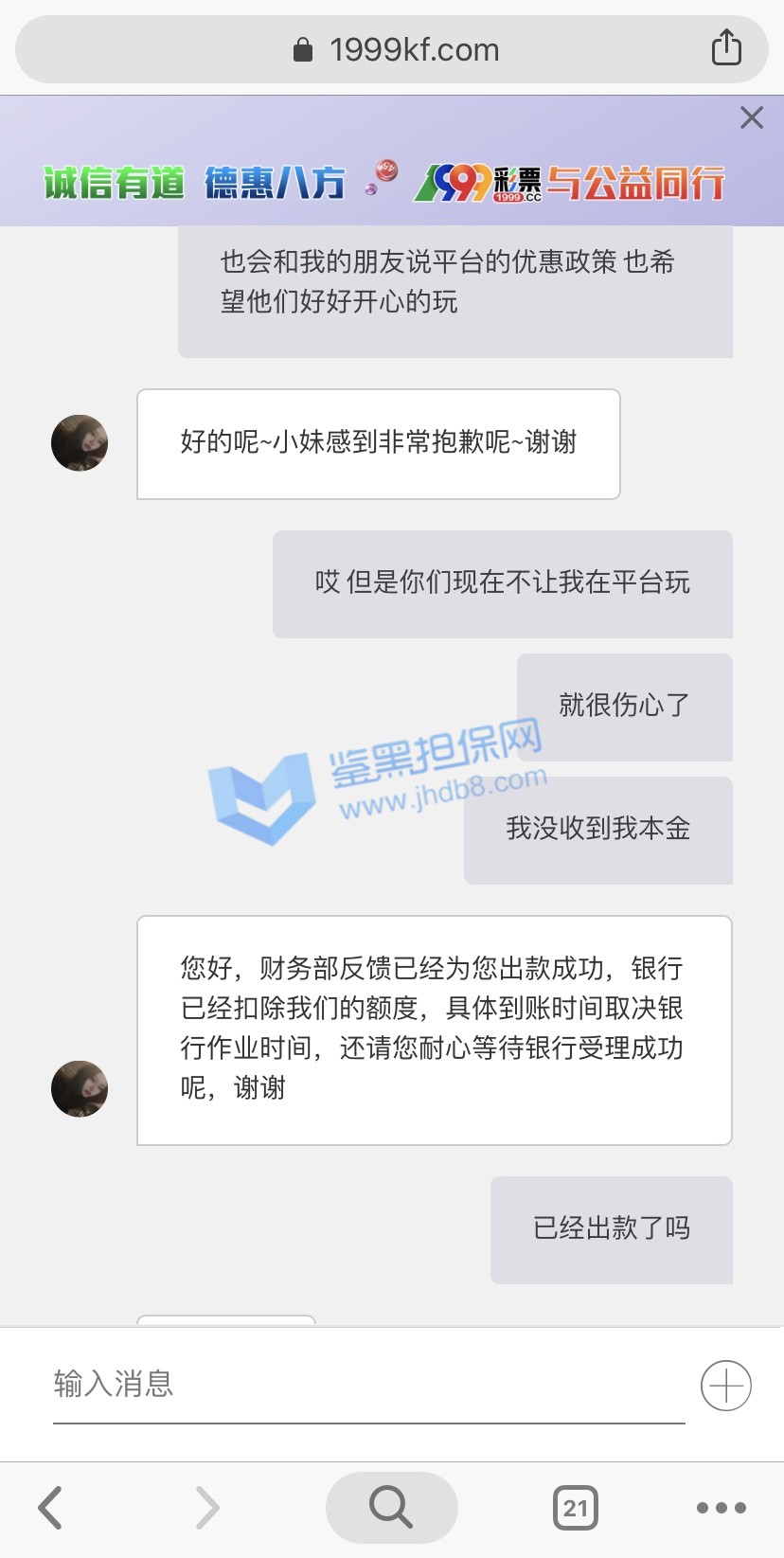Focus the 输入消息 message field
The height and width of the screenshot is (1558, 784).
pos(367,1385)
